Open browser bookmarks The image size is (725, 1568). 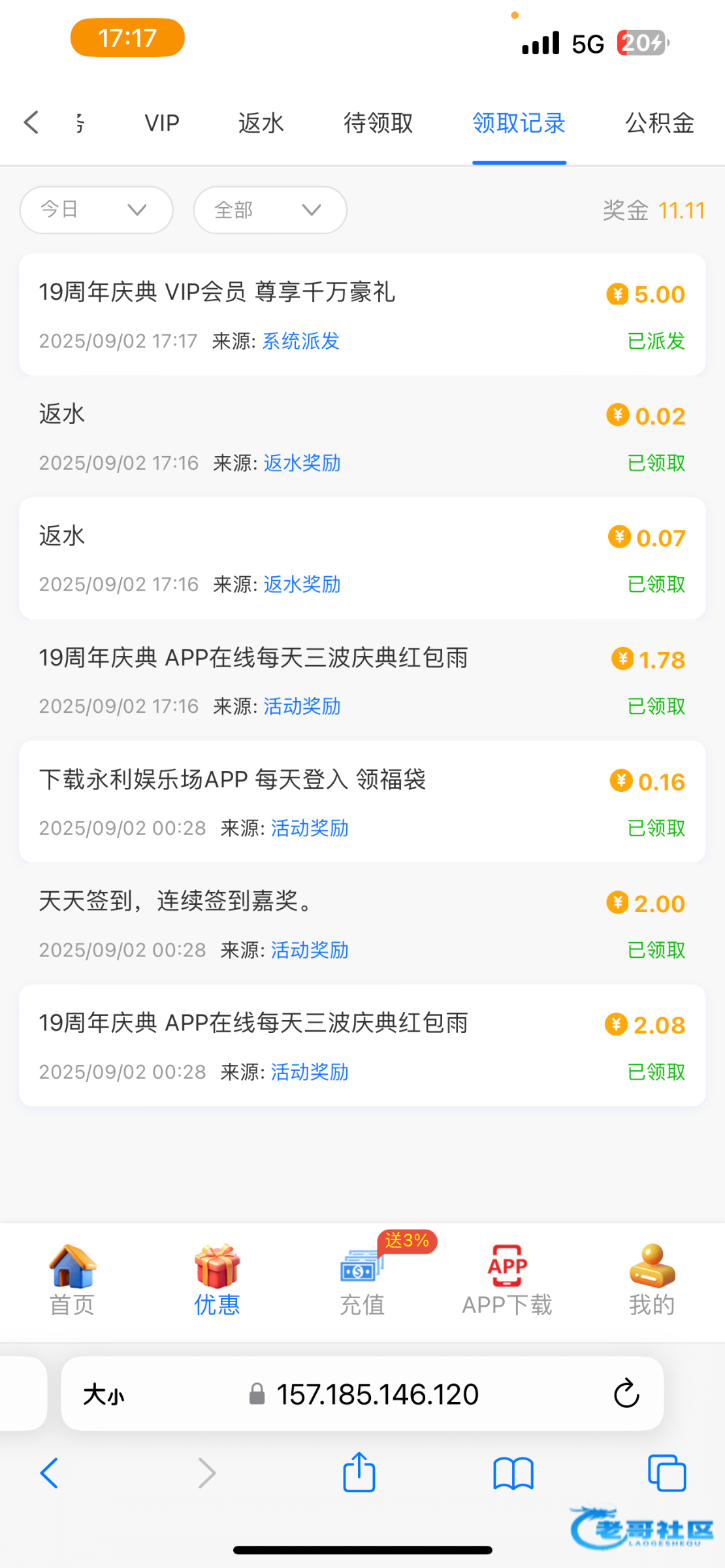click(x=513, y=1473)
